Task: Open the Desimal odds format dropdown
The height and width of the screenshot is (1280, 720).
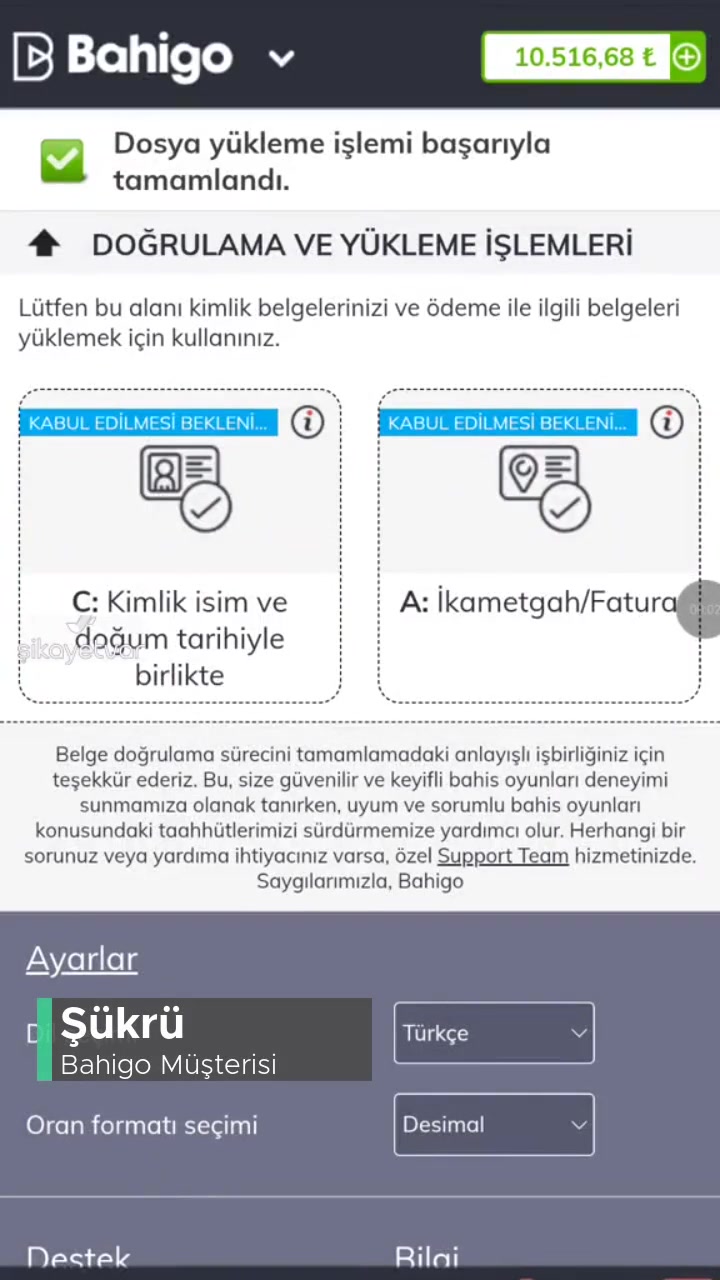Action: point(494,1124)
